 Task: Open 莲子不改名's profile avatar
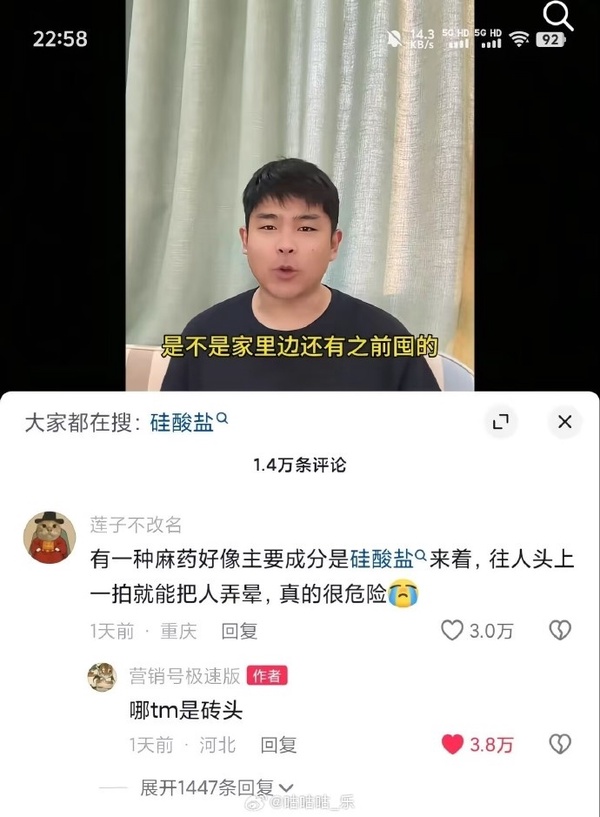[x=49, y=537]
